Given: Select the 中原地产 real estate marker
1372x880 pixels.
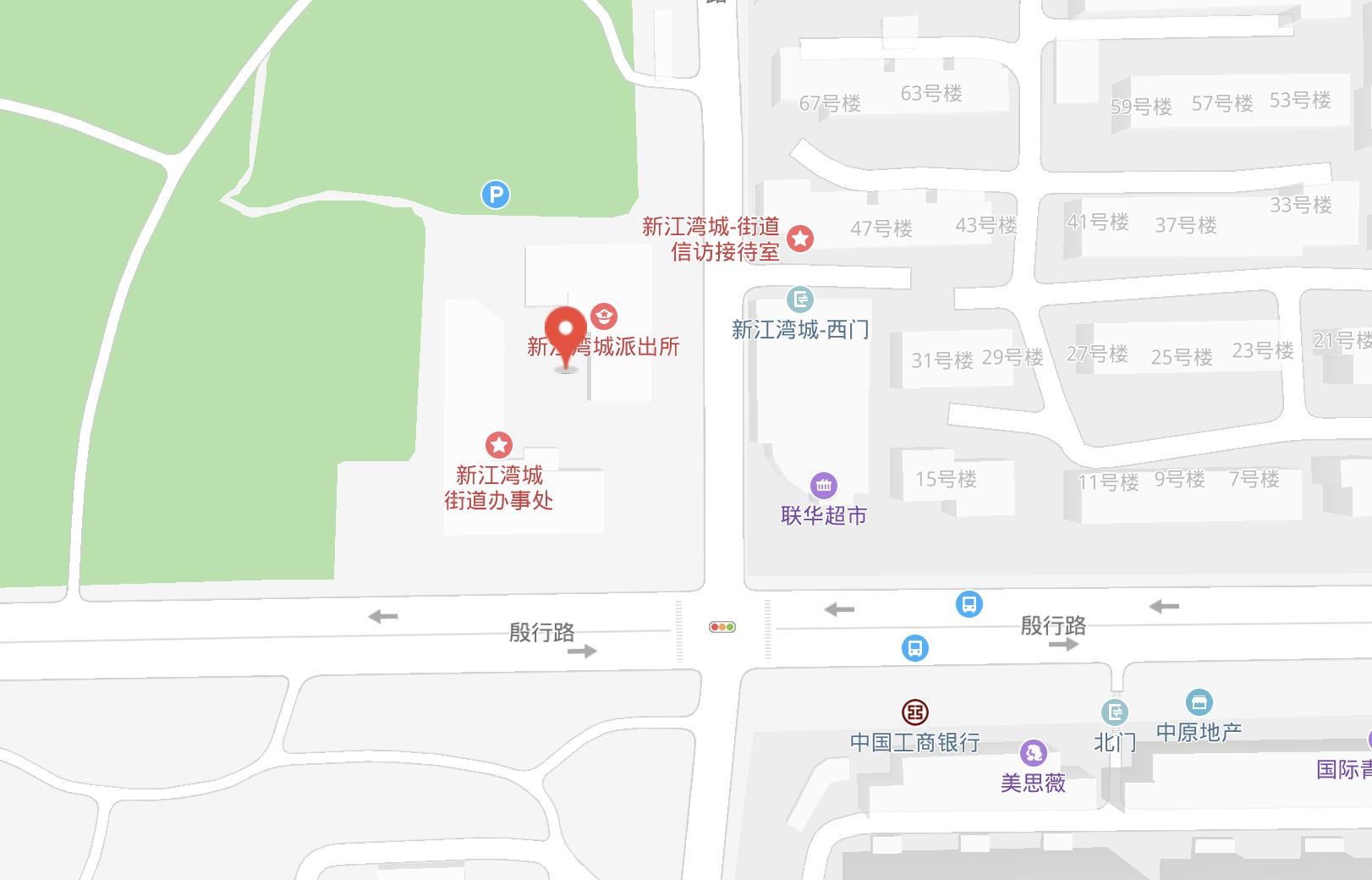Looking at the screenshot, I should 1199,701.
